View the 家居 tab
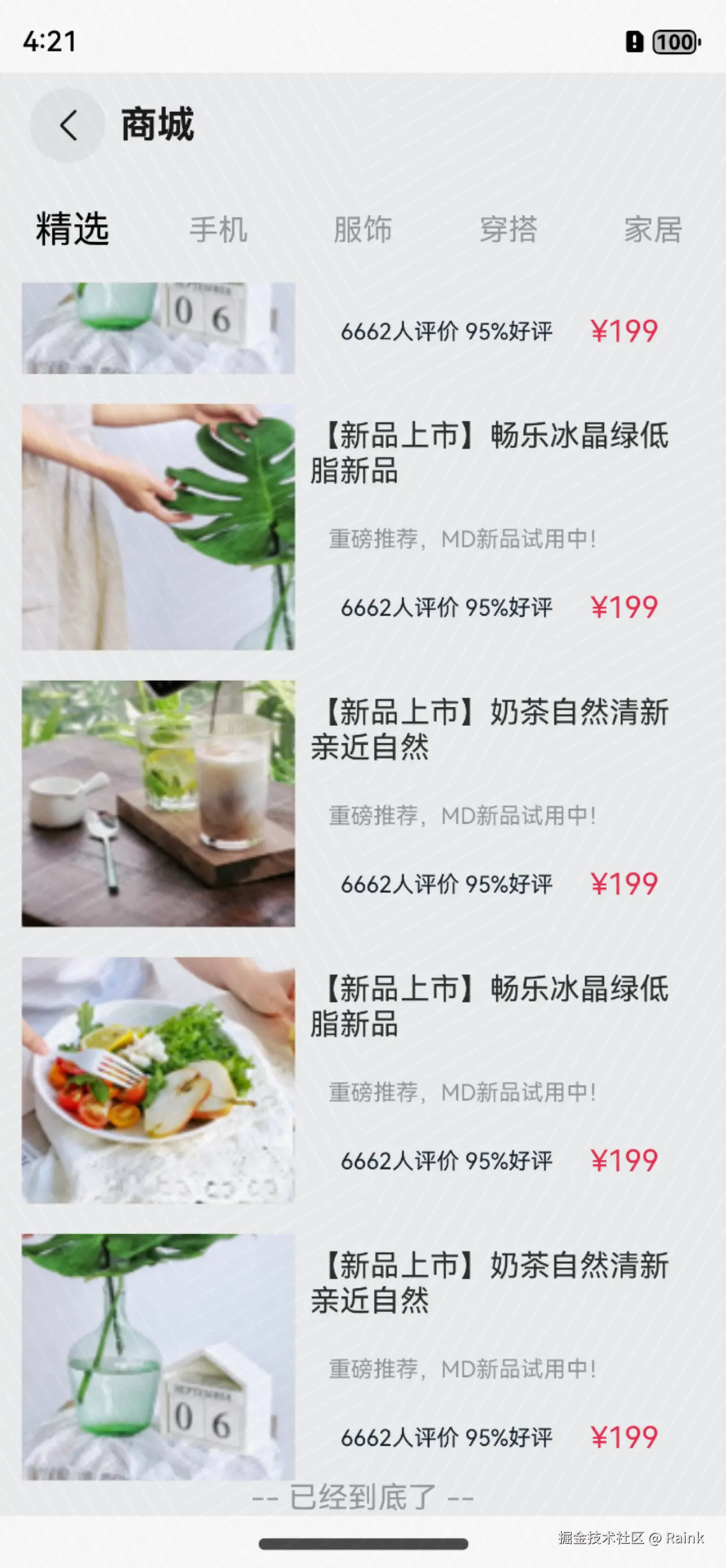Viewport: 726px width, 1568px height. pyautogui.click(x=652, y=230)
